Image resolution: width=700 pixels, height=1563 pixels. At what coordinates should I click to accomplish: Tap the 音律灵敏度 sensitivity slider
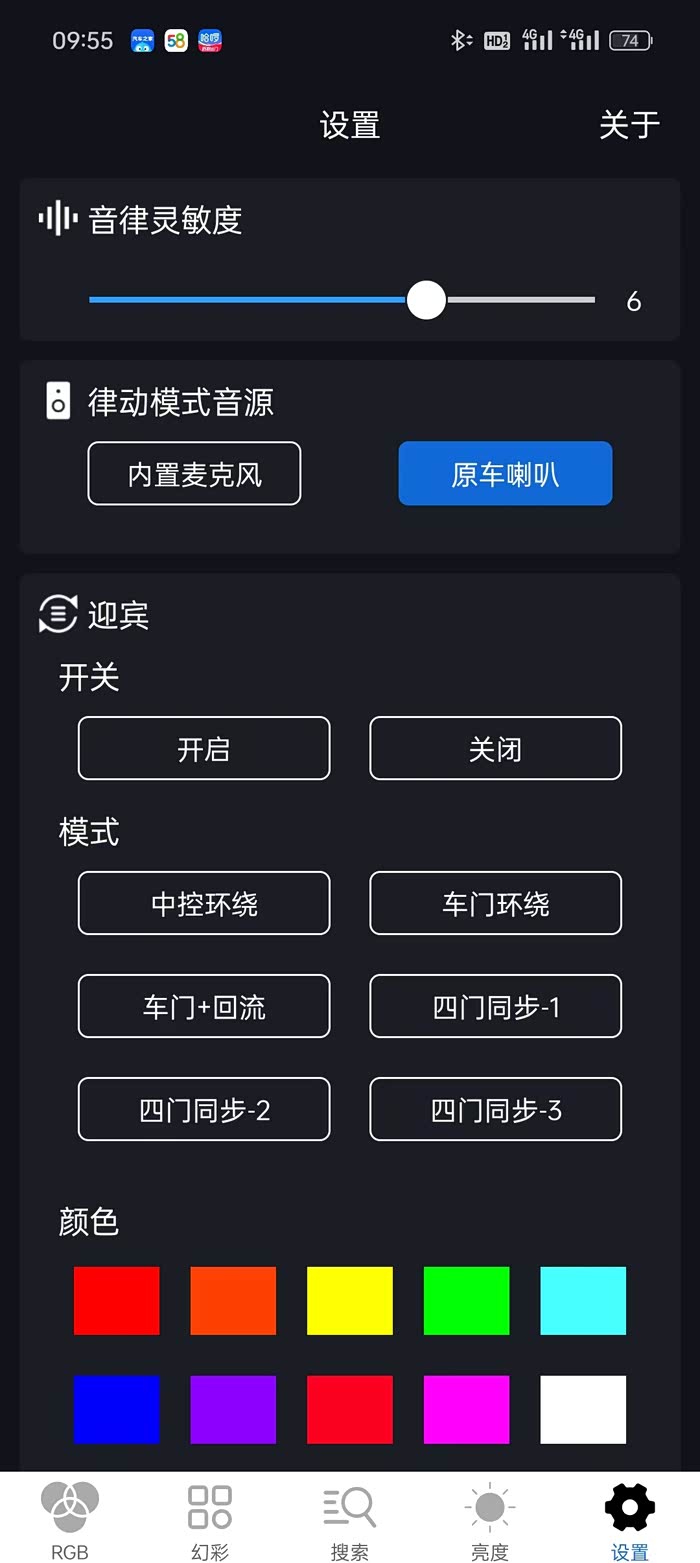click(342, 300)
